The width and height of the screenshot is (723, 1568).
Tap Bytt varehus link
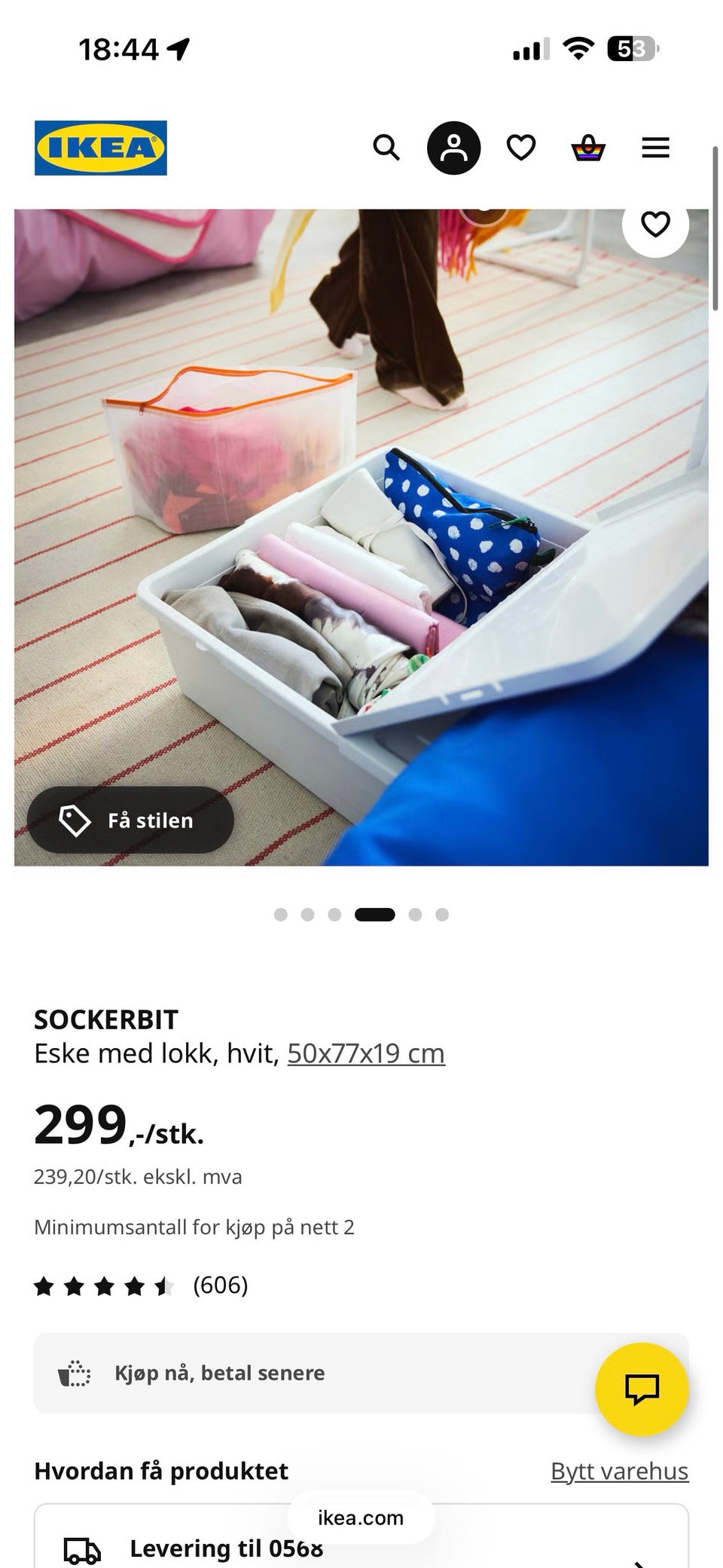pos(619,1471)
